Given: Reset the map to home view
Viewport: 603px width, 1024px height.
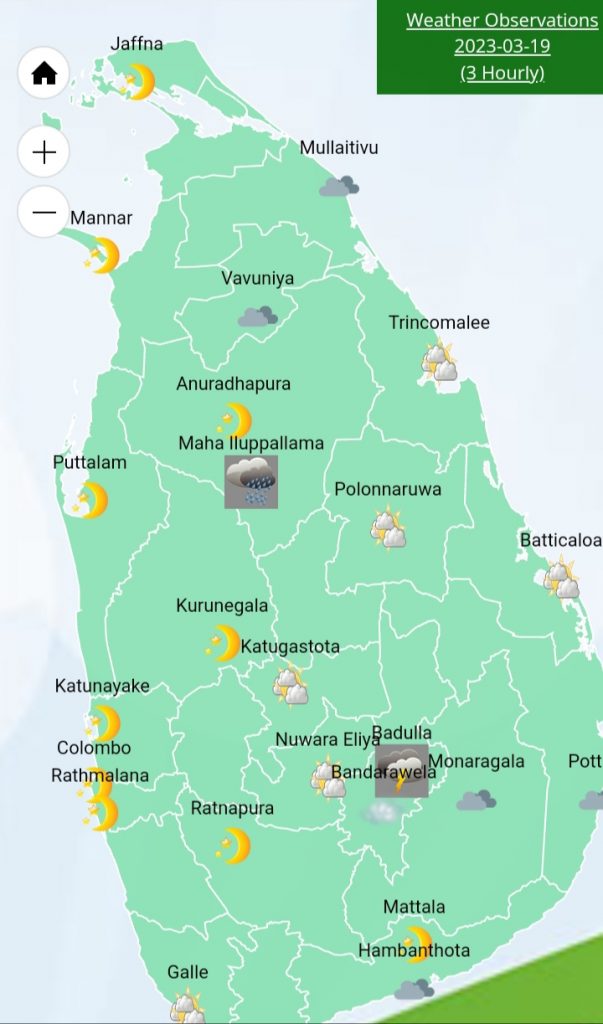Looking at the screenshot, I should [x=44, y=73].
